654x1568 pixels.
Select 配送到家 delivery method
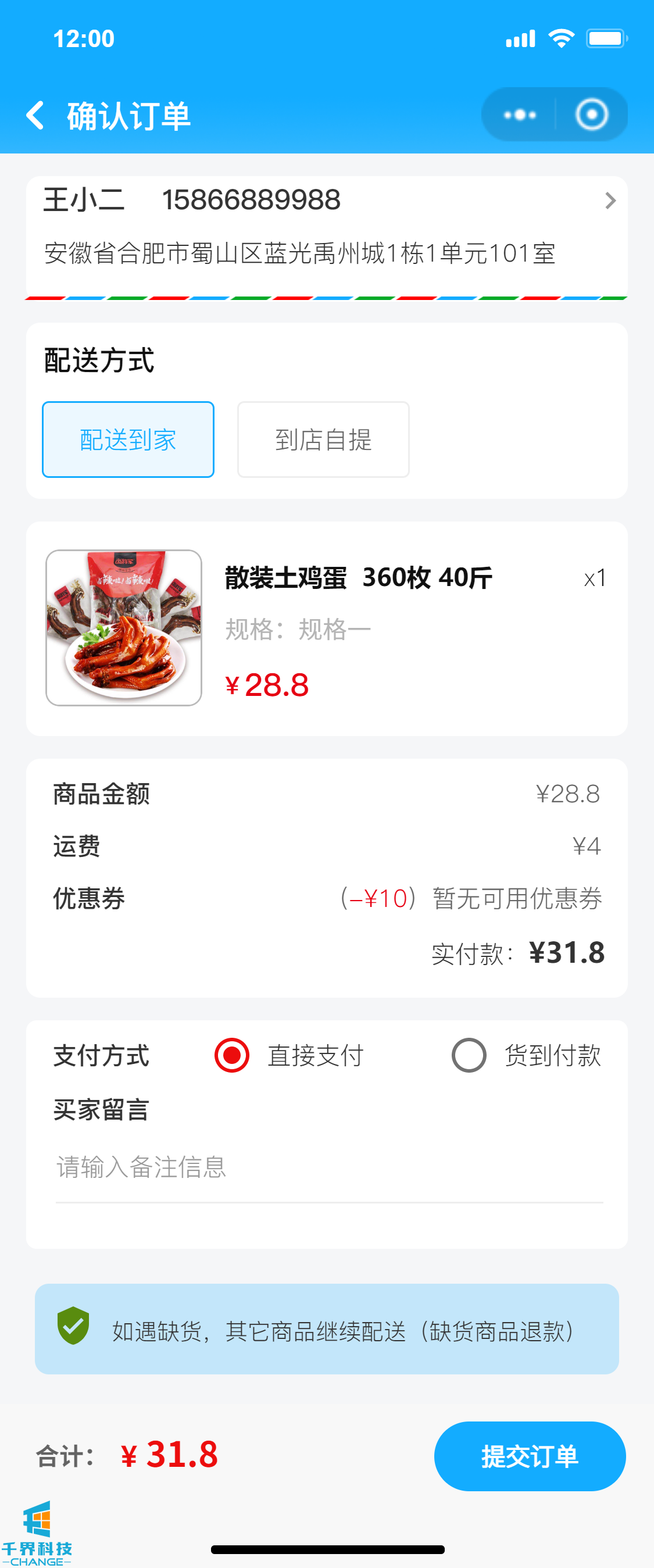[x=128, y=440]
